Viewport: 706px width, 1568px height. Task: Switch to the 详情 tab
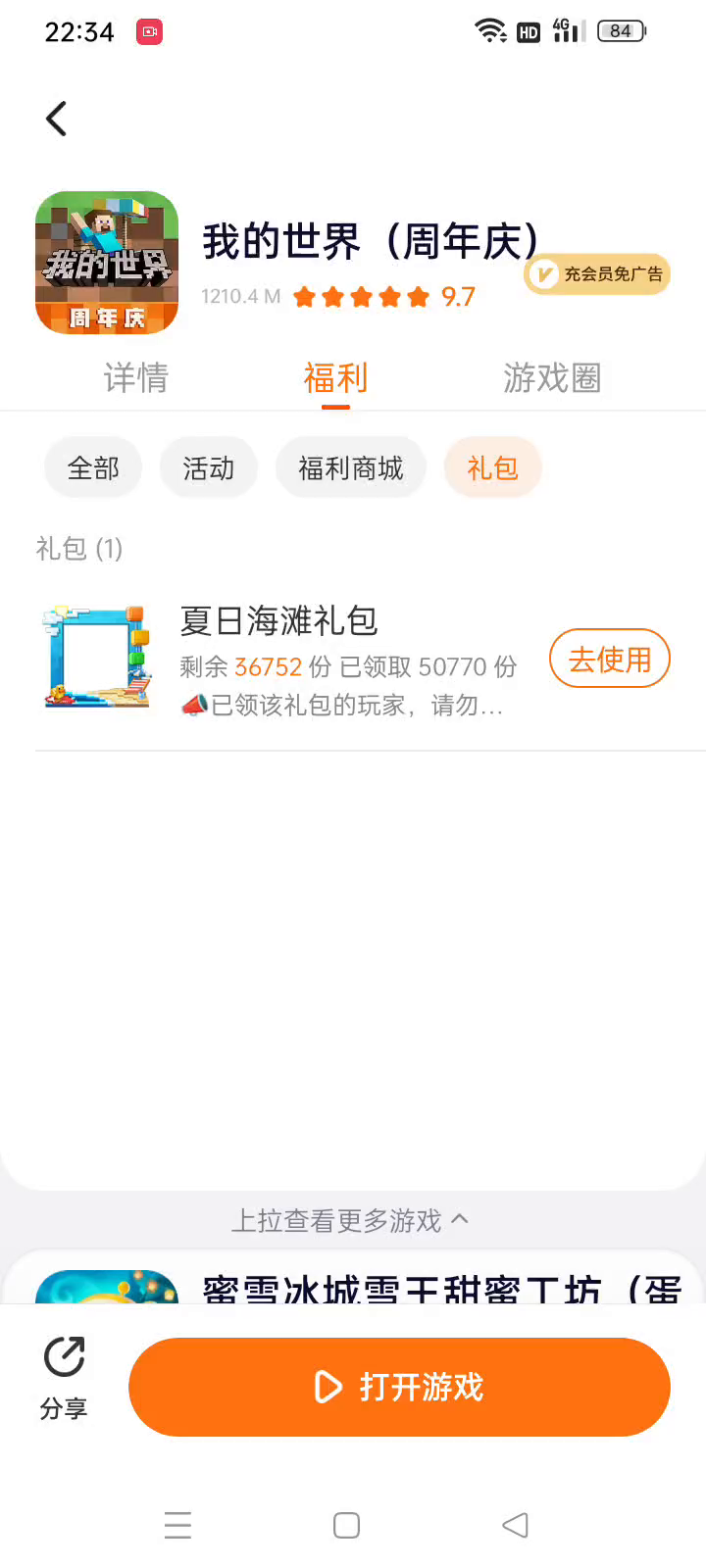point(136,377)
